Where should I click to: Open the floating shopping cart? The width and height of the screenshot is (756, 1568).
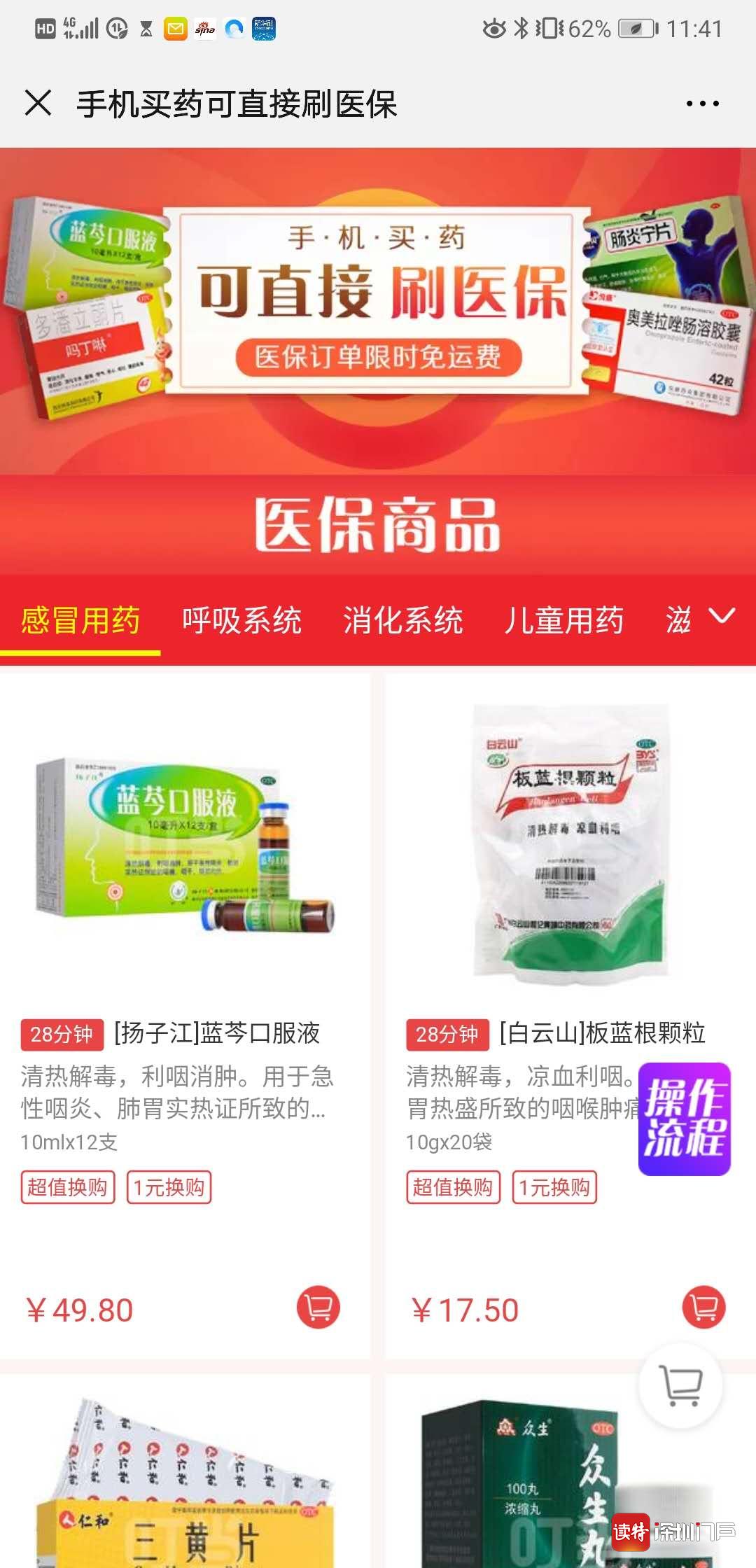(681, 1385)
